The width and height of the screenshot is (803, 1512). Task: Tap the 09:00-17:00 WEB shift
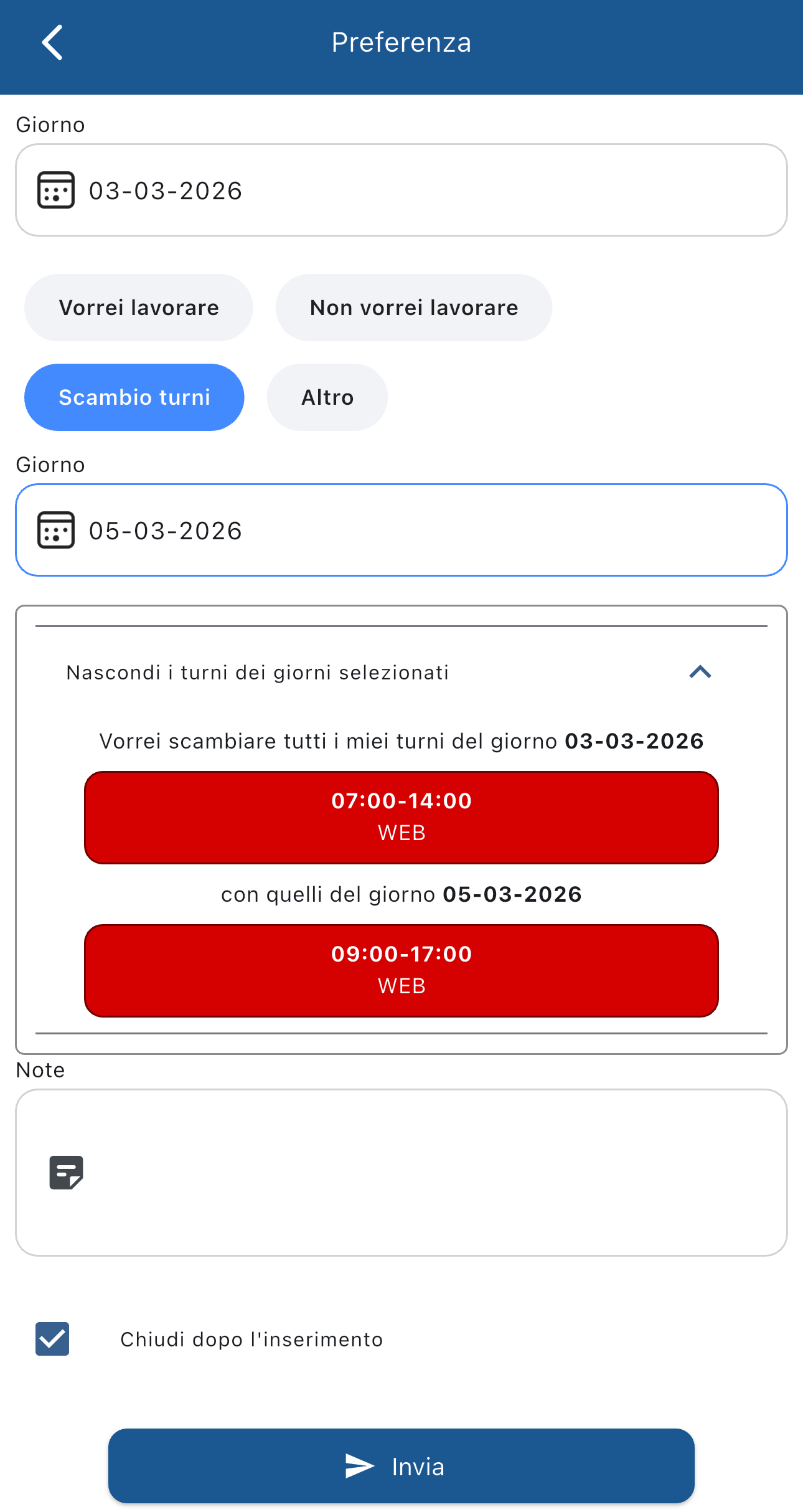click(401, 970)
